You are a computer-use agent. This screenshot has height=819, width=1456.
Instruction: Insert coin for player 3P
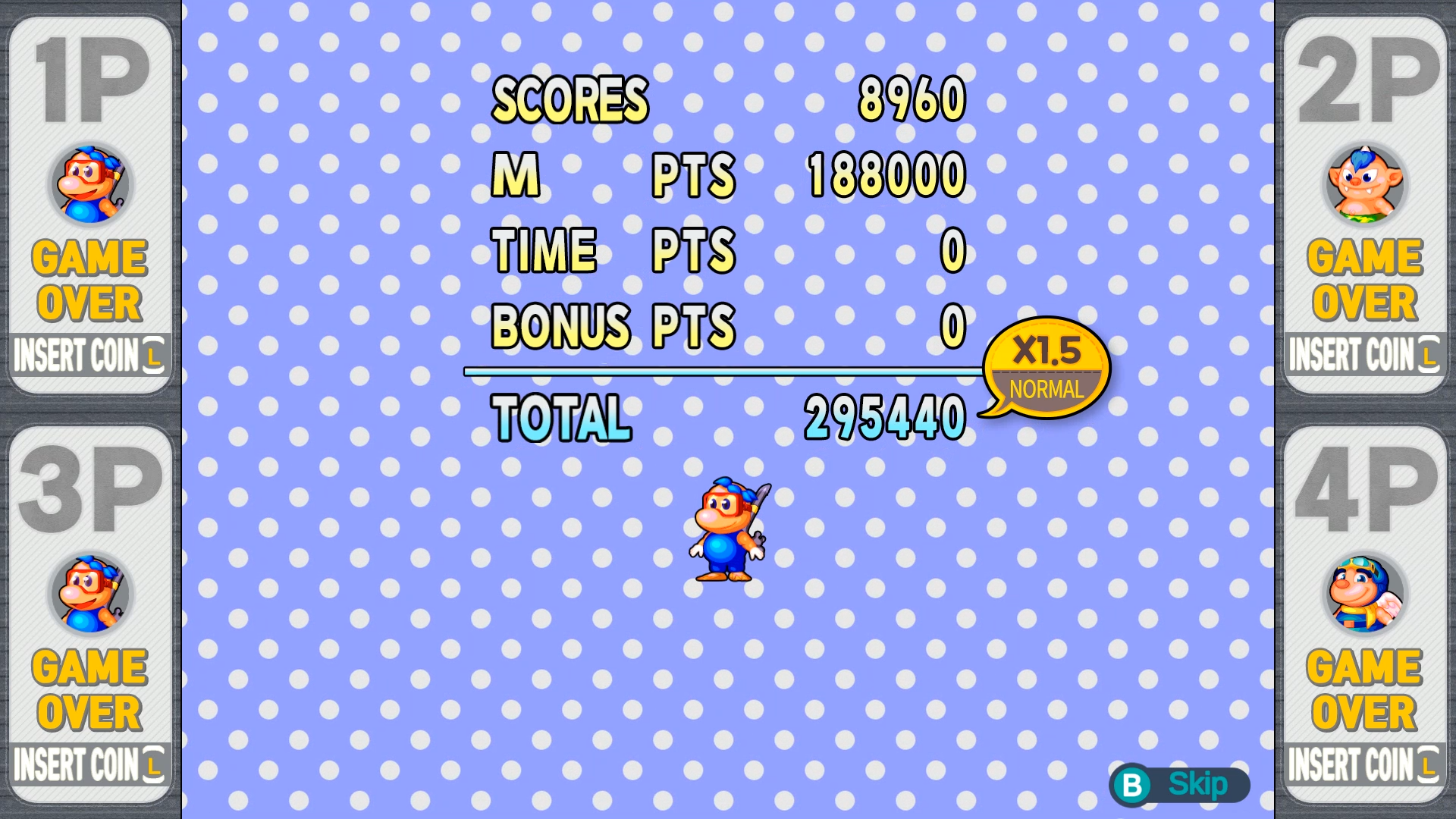89,764
